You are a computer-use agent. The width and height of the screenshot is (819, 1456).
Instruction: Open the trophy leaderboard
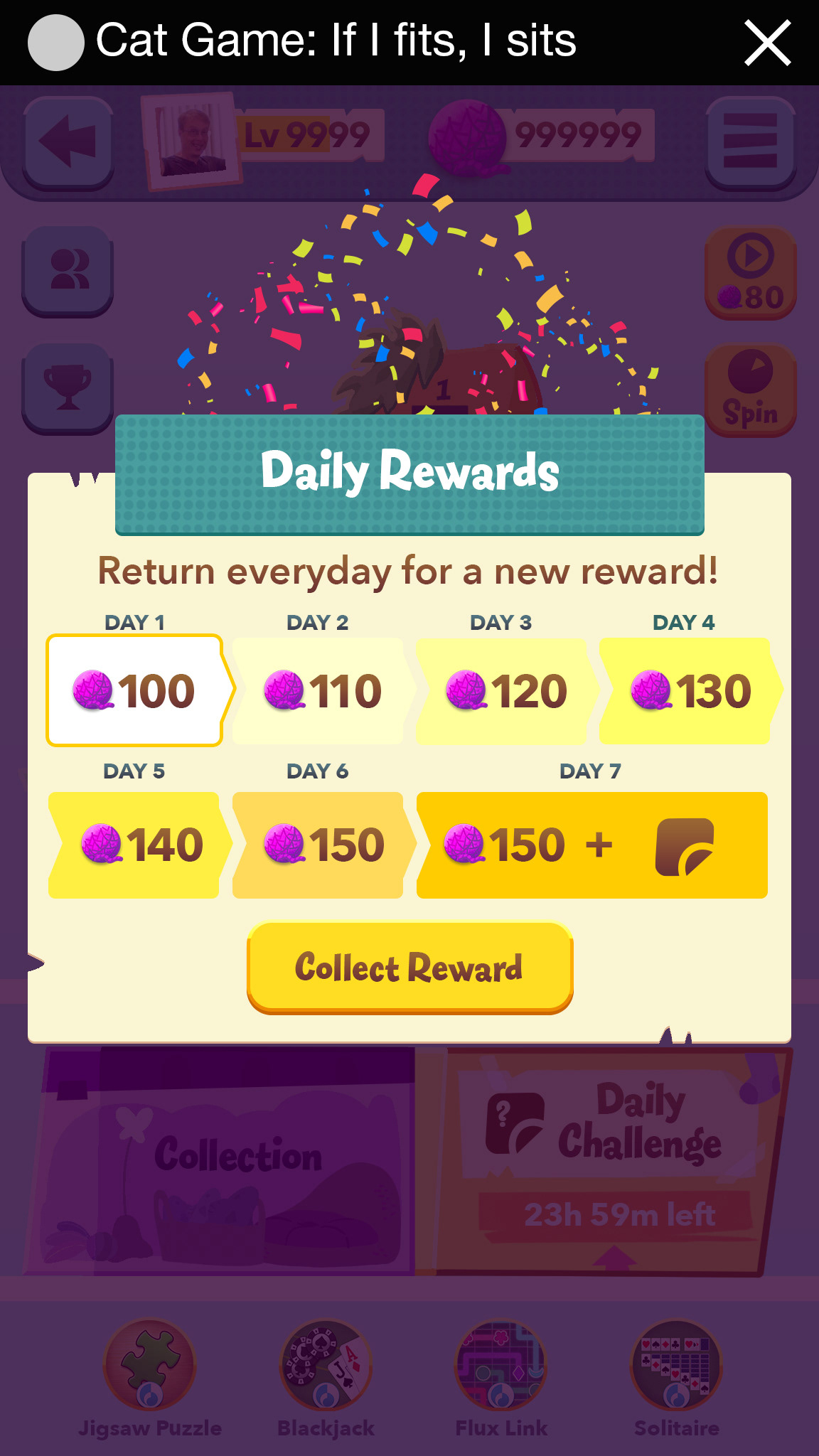pyautogui.click(x=68, y=388)
